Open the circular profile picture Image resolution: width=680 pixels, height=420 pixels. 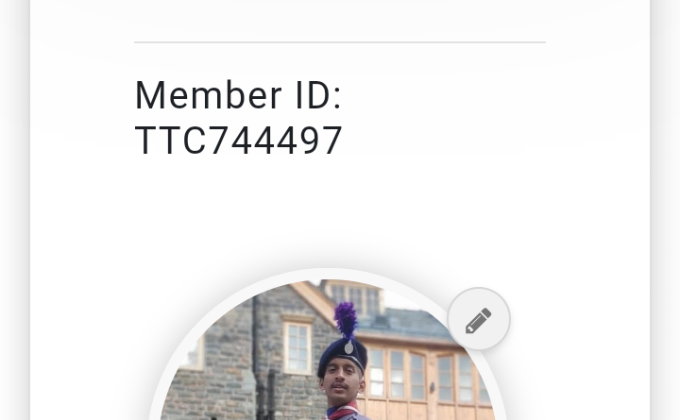pos(328,360)
